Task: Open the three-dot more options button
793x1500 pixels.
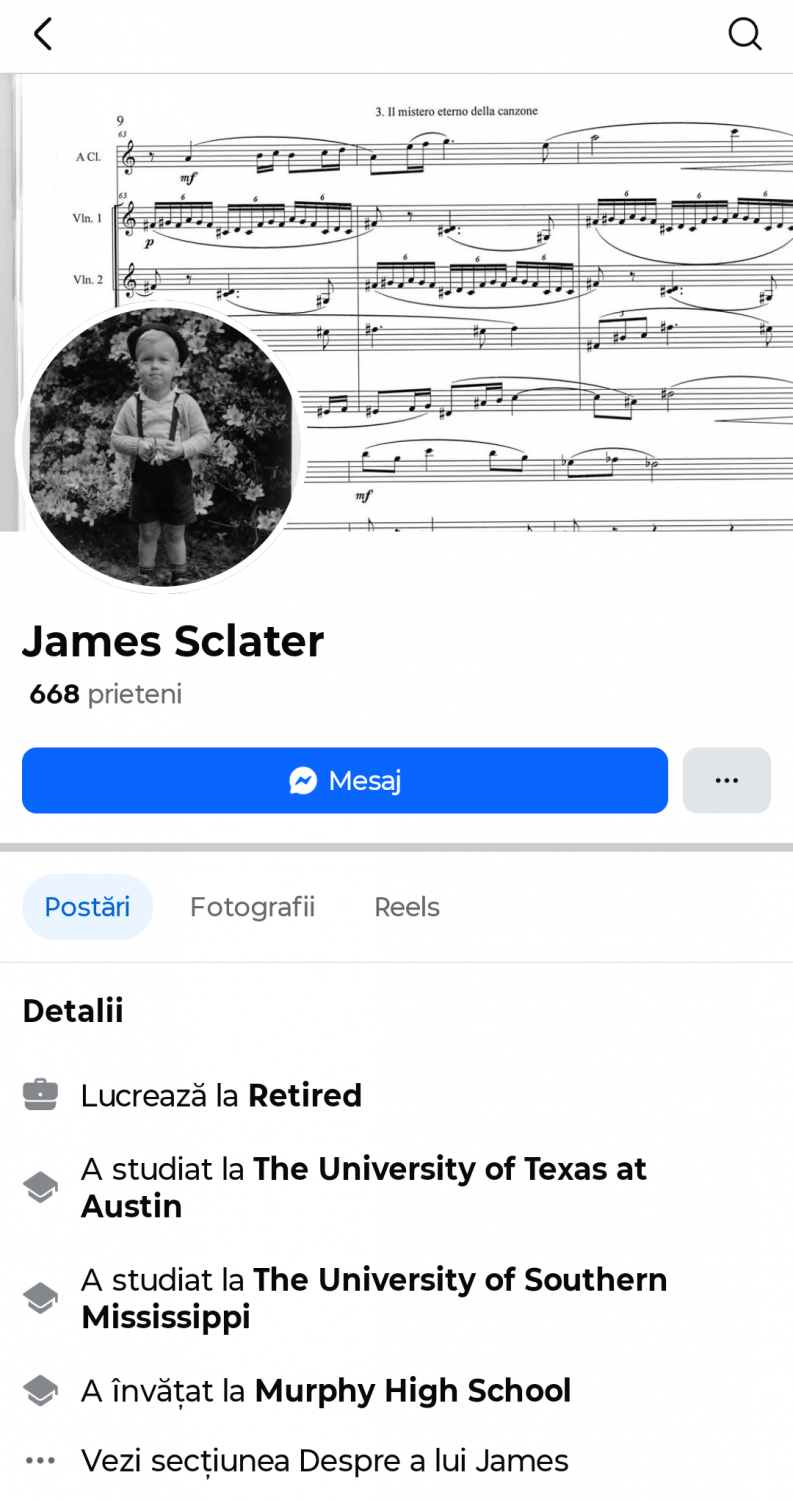Action: pyautogui.click(x=727, y=780)
